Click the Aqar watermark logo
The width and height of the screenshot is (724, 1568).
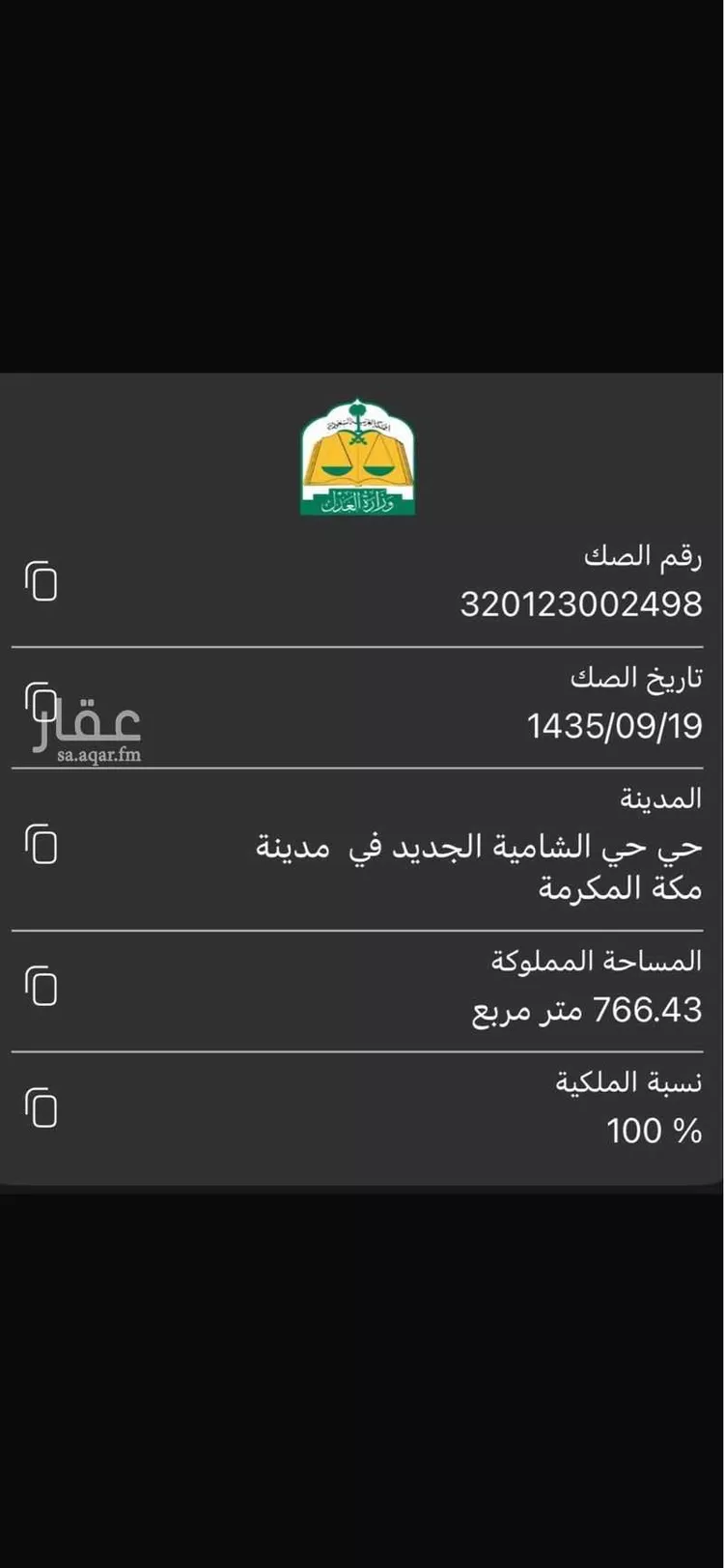(x=82, y=719)
